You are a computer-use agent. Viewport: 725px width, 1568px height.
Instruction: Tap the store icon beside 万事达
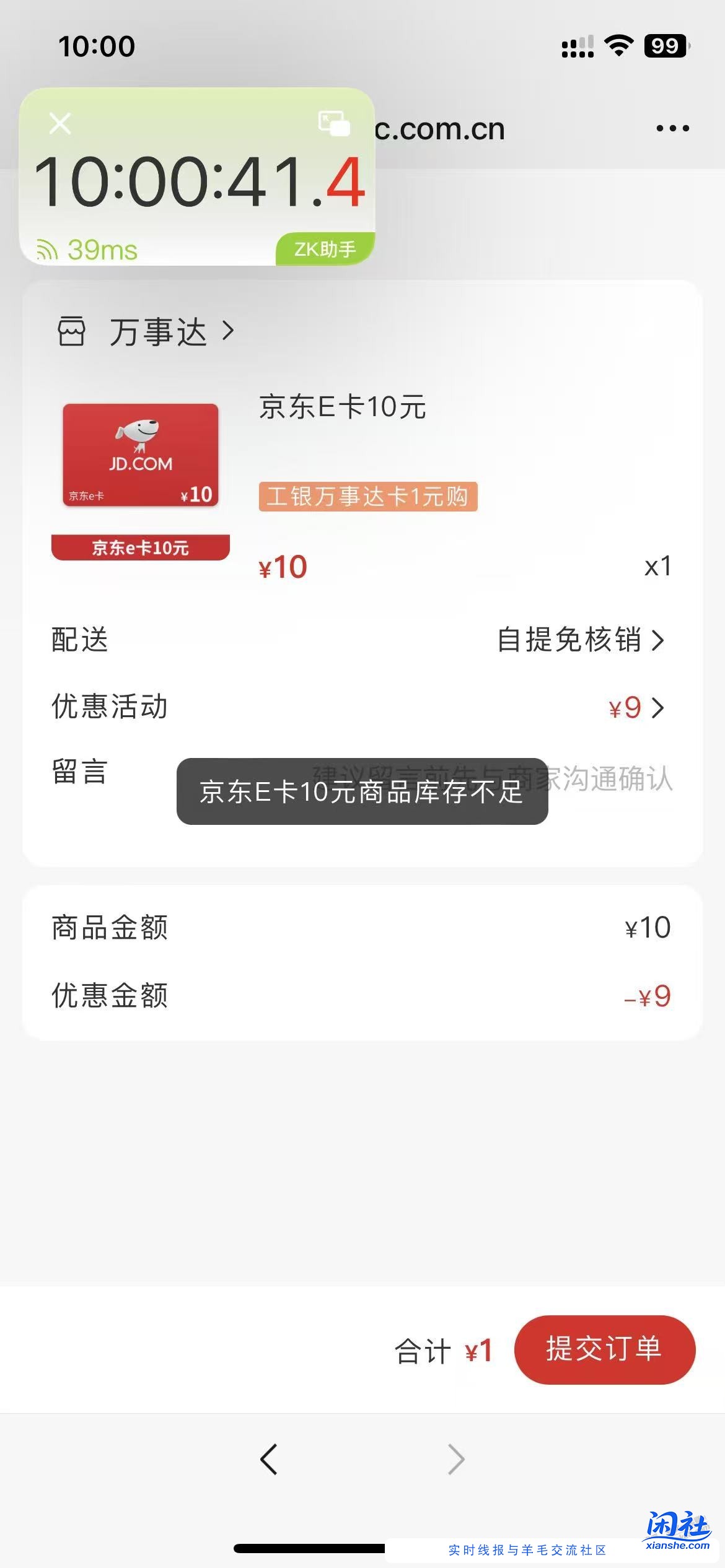click(x=70, y=331)
